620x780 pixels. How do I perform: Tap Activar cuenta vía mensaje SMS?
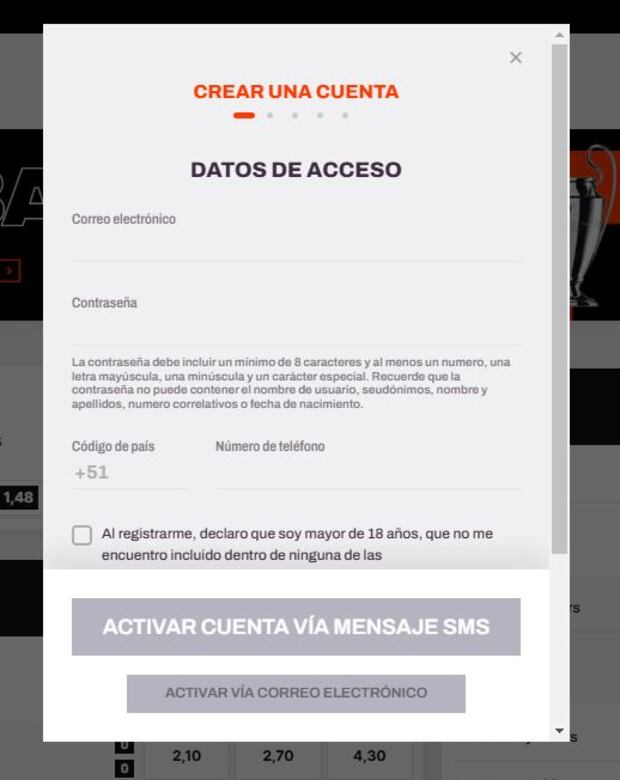pos(296,627)
